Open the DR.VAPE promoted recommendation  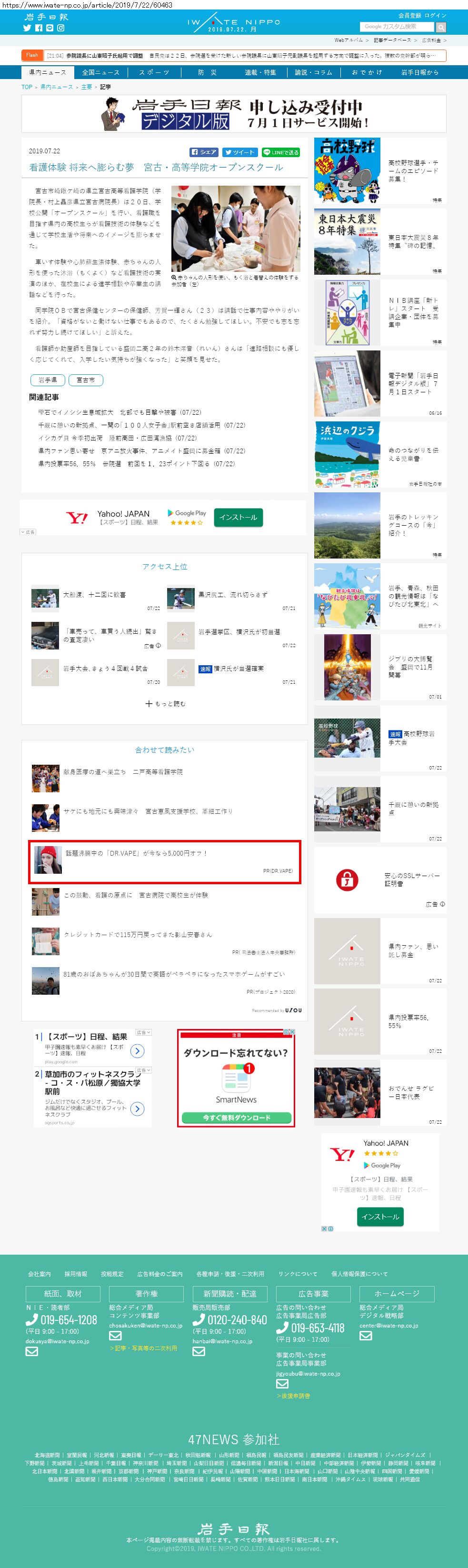(x=164, y=861)
